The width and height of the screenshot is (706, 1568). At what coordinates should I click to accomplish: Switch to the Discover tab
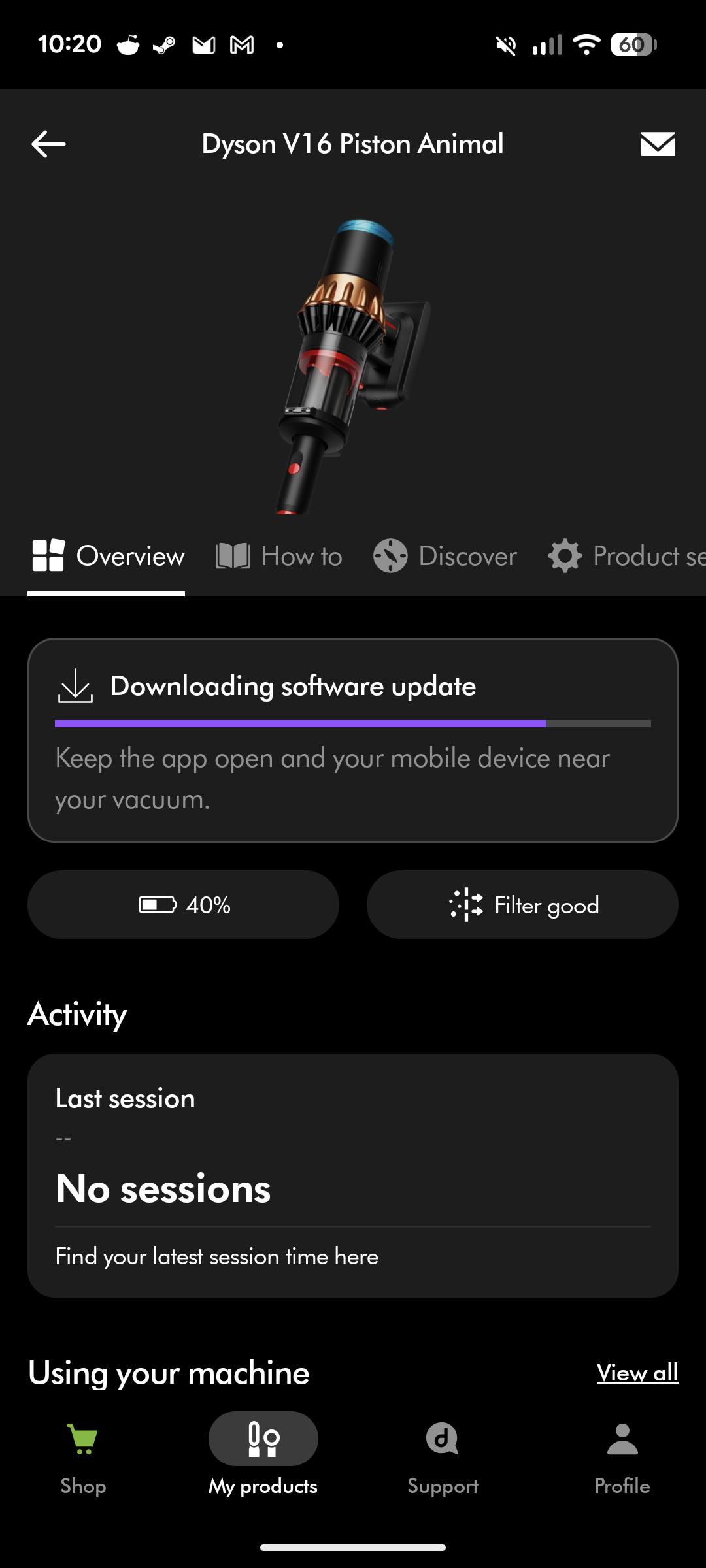click(x=445, y=557)
